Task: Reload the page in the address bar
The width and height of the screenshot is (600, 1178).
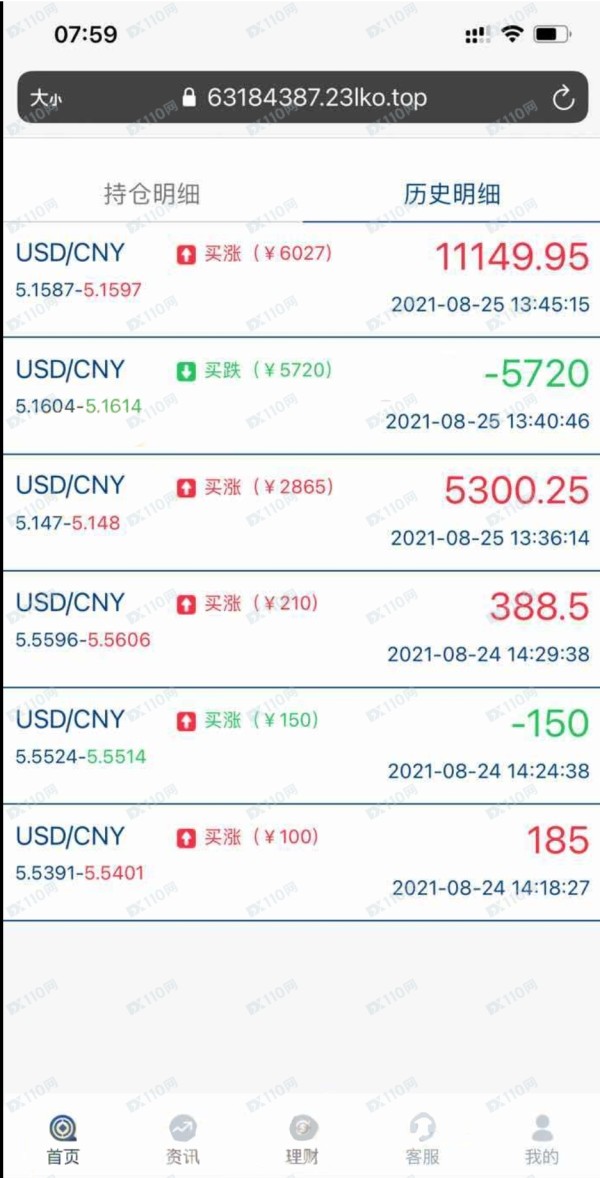Action: (563, 98)
